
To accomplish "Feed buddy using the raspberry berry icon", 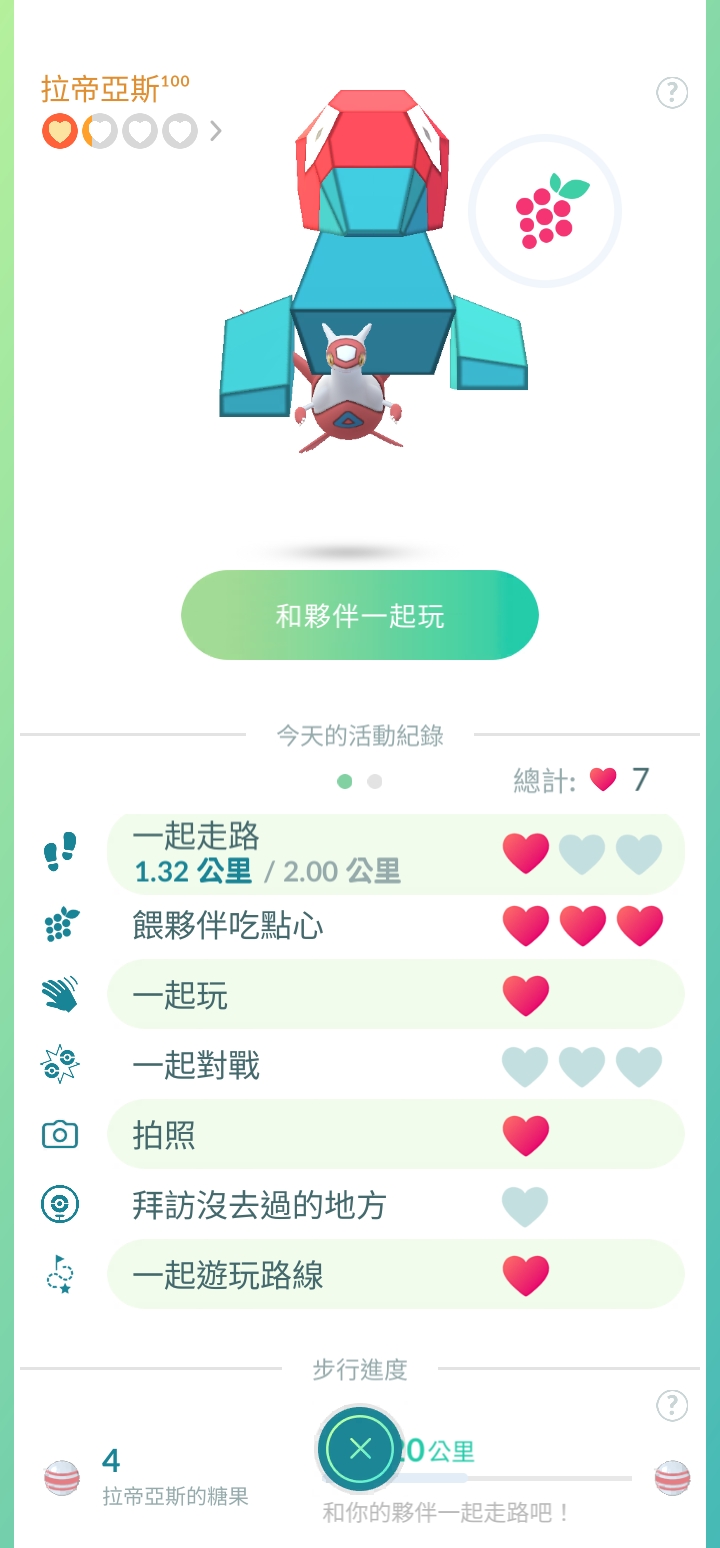I will [545, 211].
